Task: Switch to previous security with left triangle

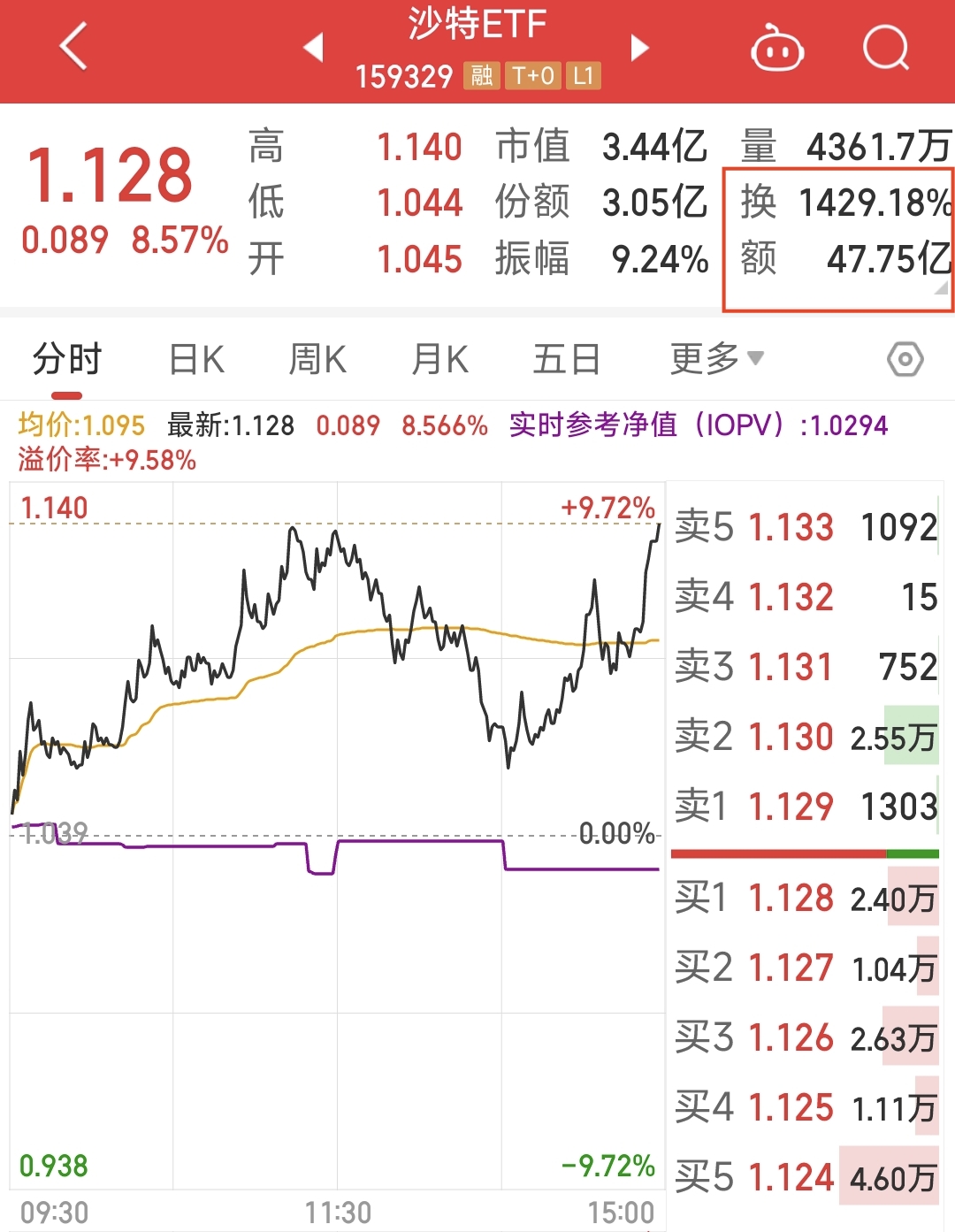Action: [x=314, y=49]
